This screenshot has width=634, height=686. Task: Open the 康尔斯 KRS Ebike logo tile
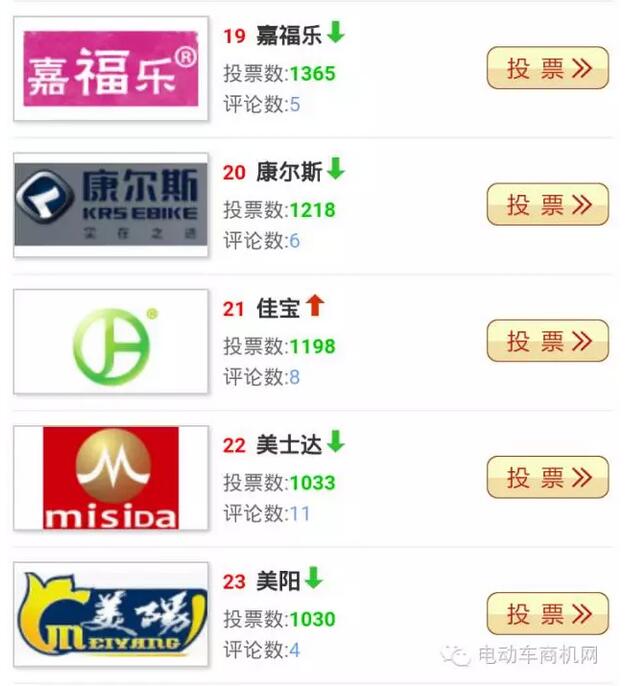111,205
